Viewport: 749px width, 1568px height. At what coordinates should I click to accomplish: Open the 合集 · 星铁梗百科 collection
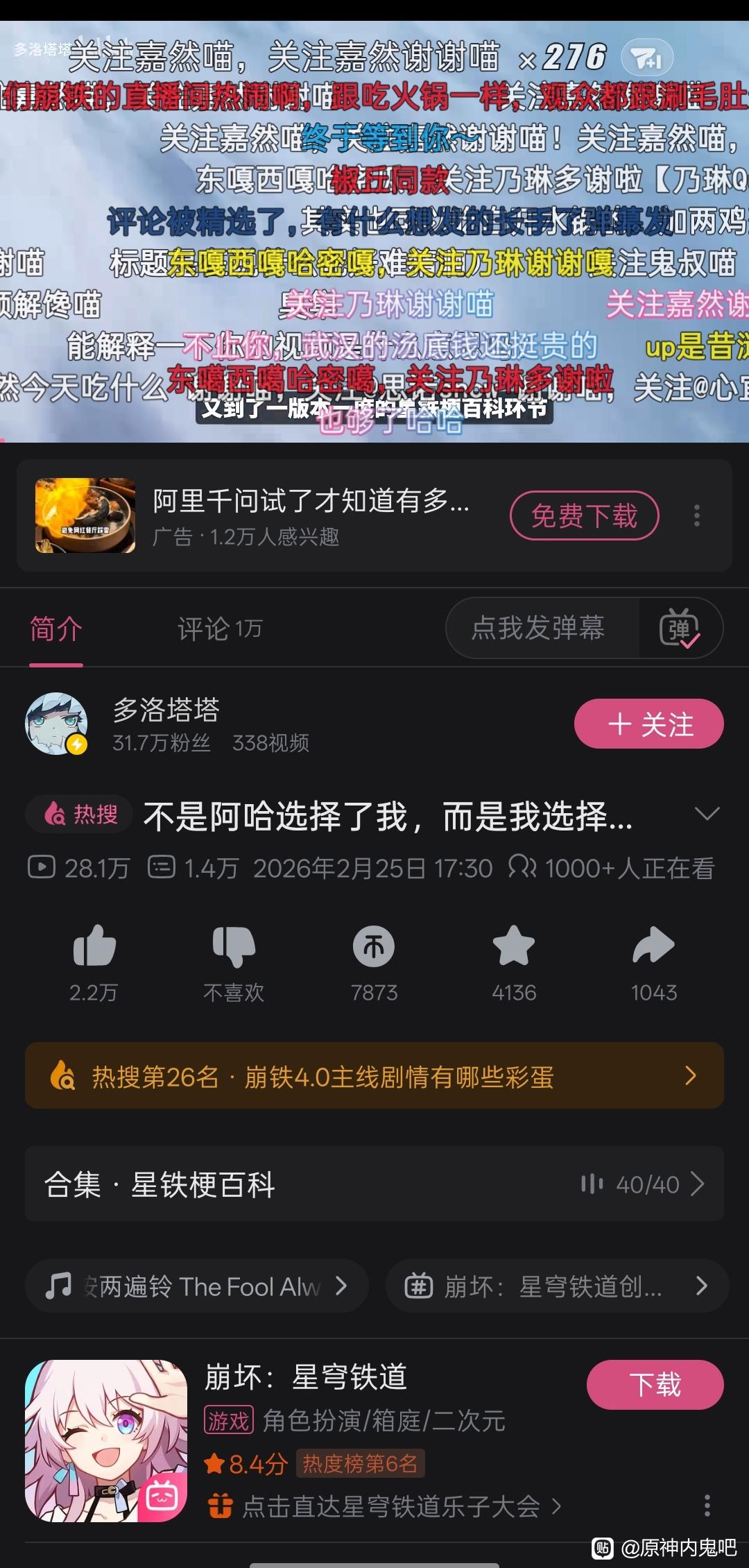click(x=374, y=1184)
